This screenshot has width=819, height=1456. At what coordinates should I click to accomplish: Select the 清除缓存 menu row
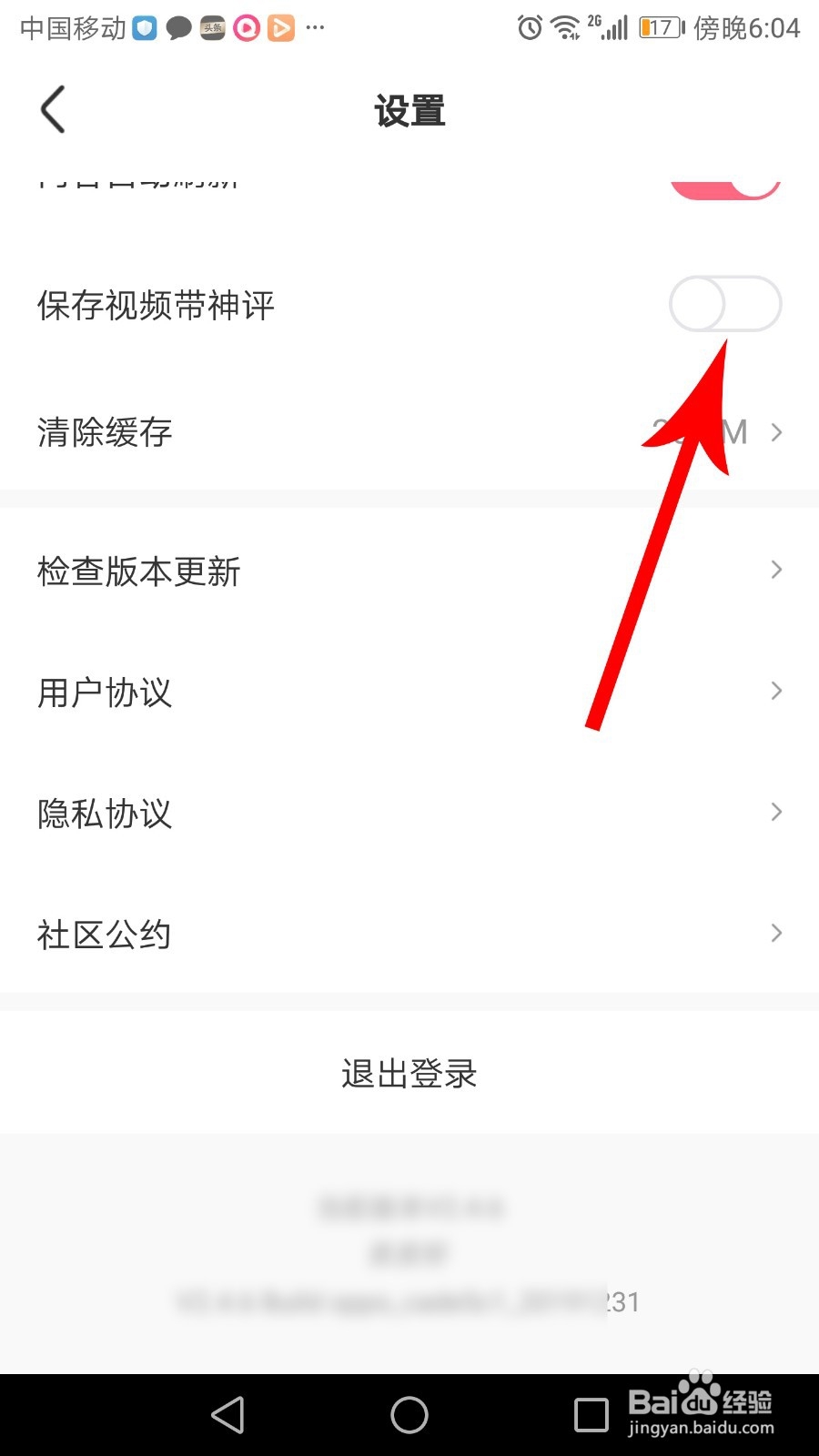coord(104,432)
